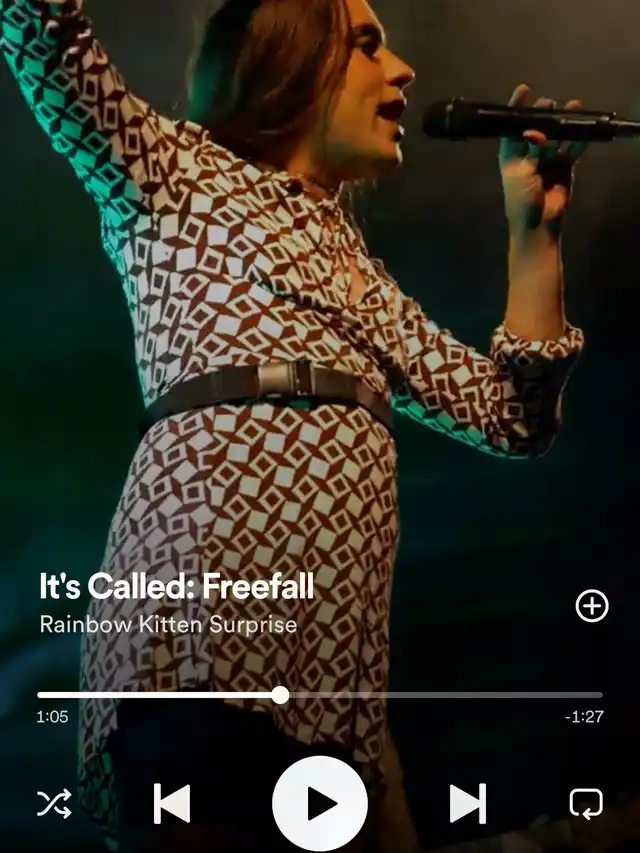Skip to the previous track
Screen dimensions: 640x853
pyautogui.click(x=171, y=803)
